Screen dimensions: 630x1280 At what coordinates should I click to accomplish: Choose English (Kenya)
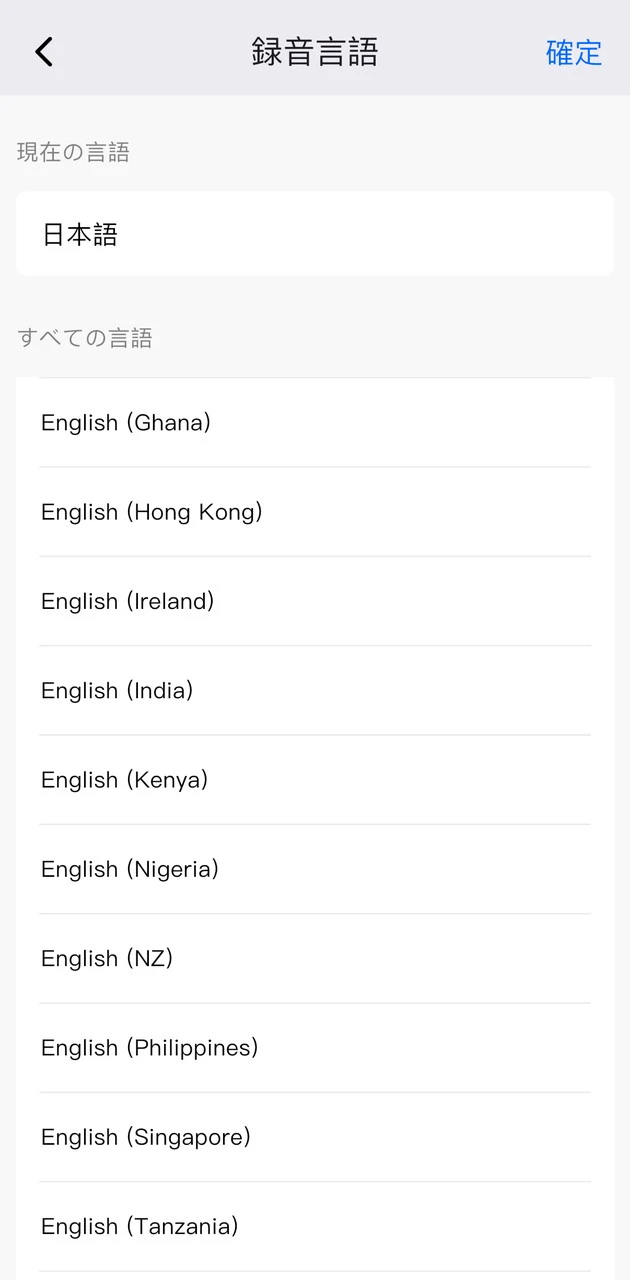pos(125,780)
